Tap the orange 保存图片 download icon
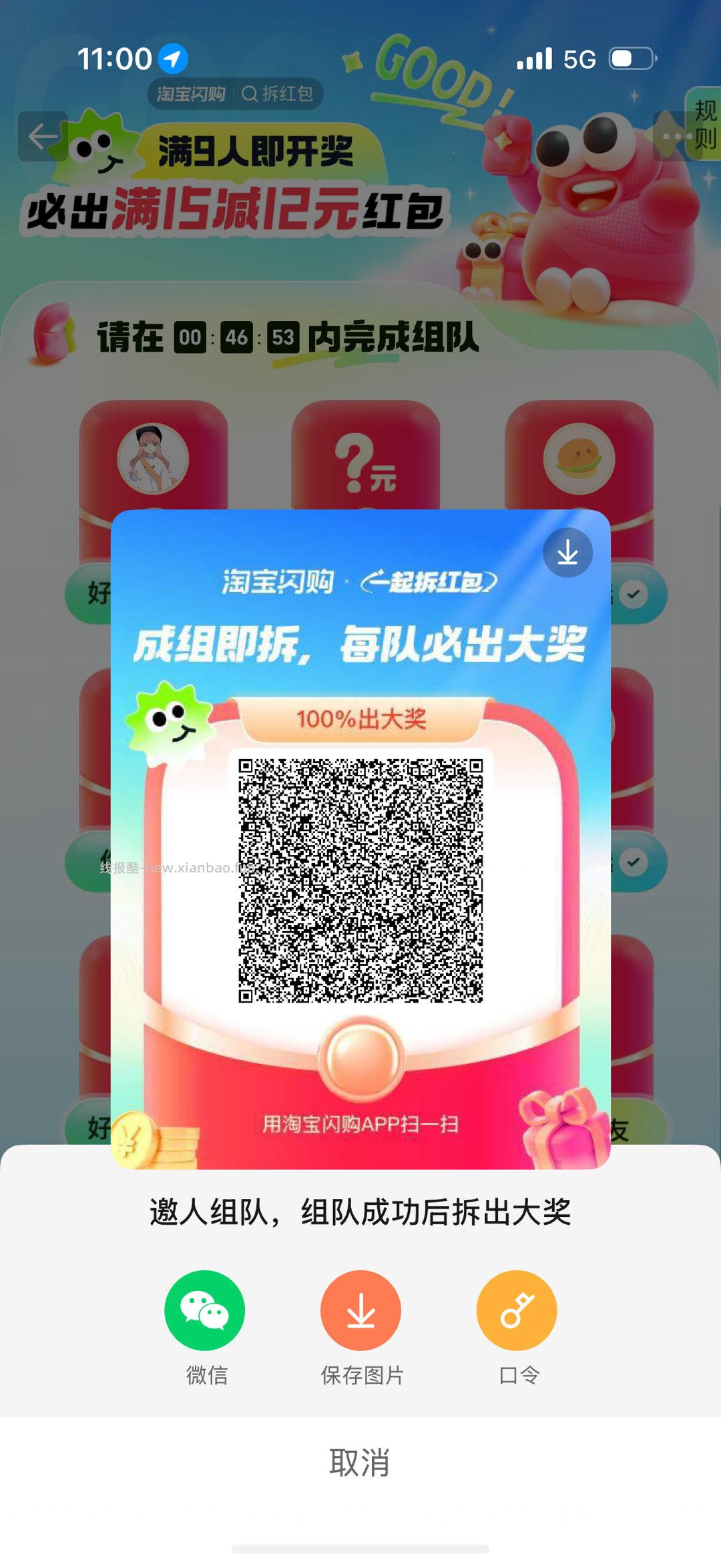 (360, 1309)
